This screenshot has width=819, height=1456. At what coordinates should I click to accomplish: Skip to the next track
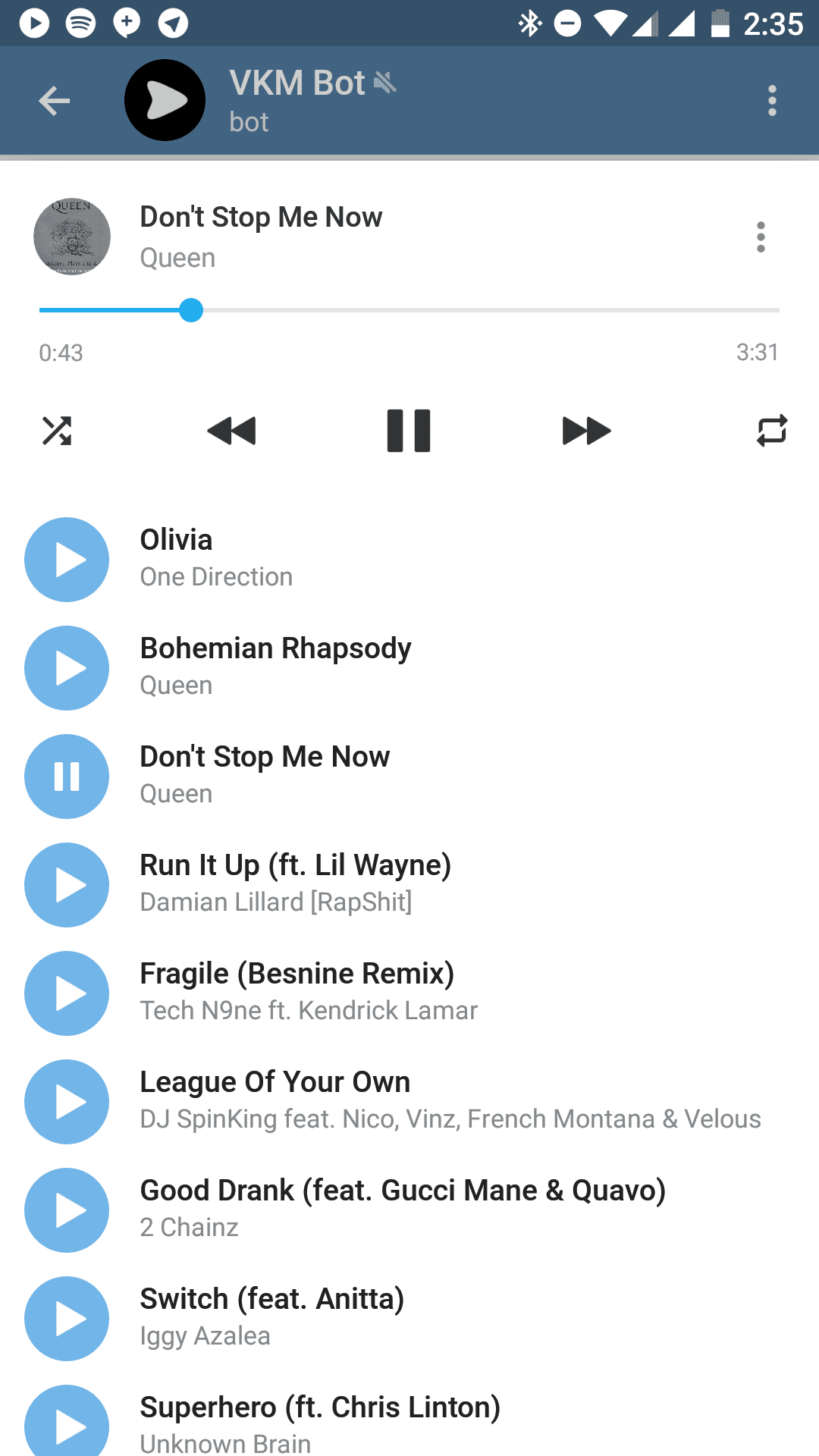pyautogui.click(x=586, y=431)
